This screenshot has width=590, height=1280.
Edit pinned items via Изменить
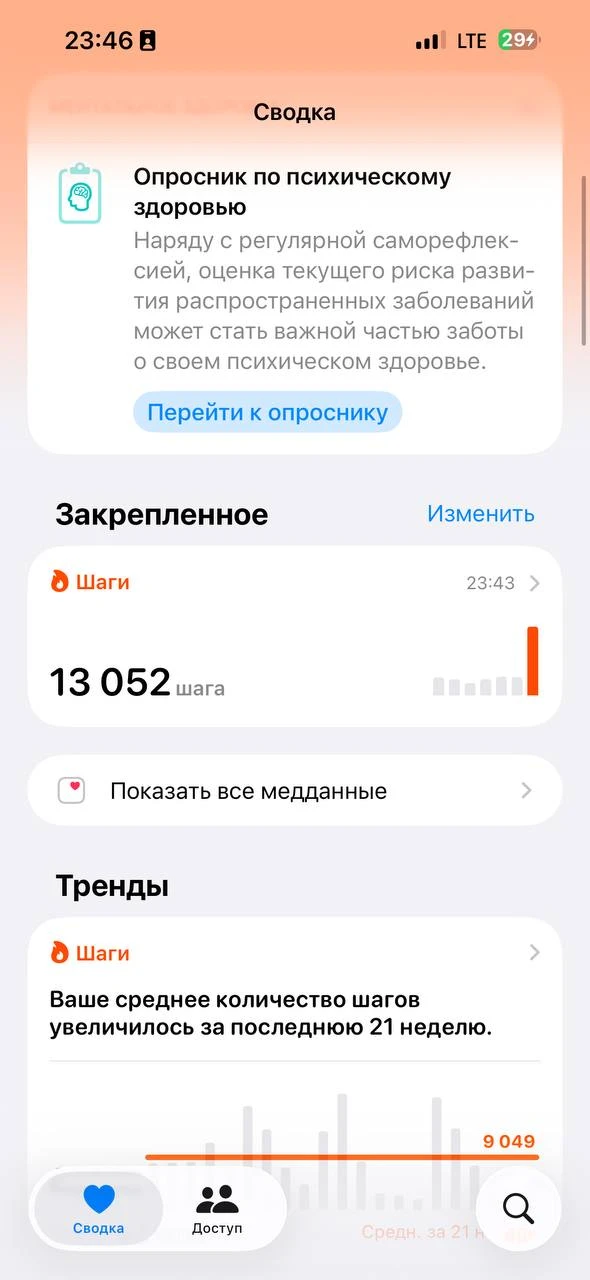(x=481, y=514)
